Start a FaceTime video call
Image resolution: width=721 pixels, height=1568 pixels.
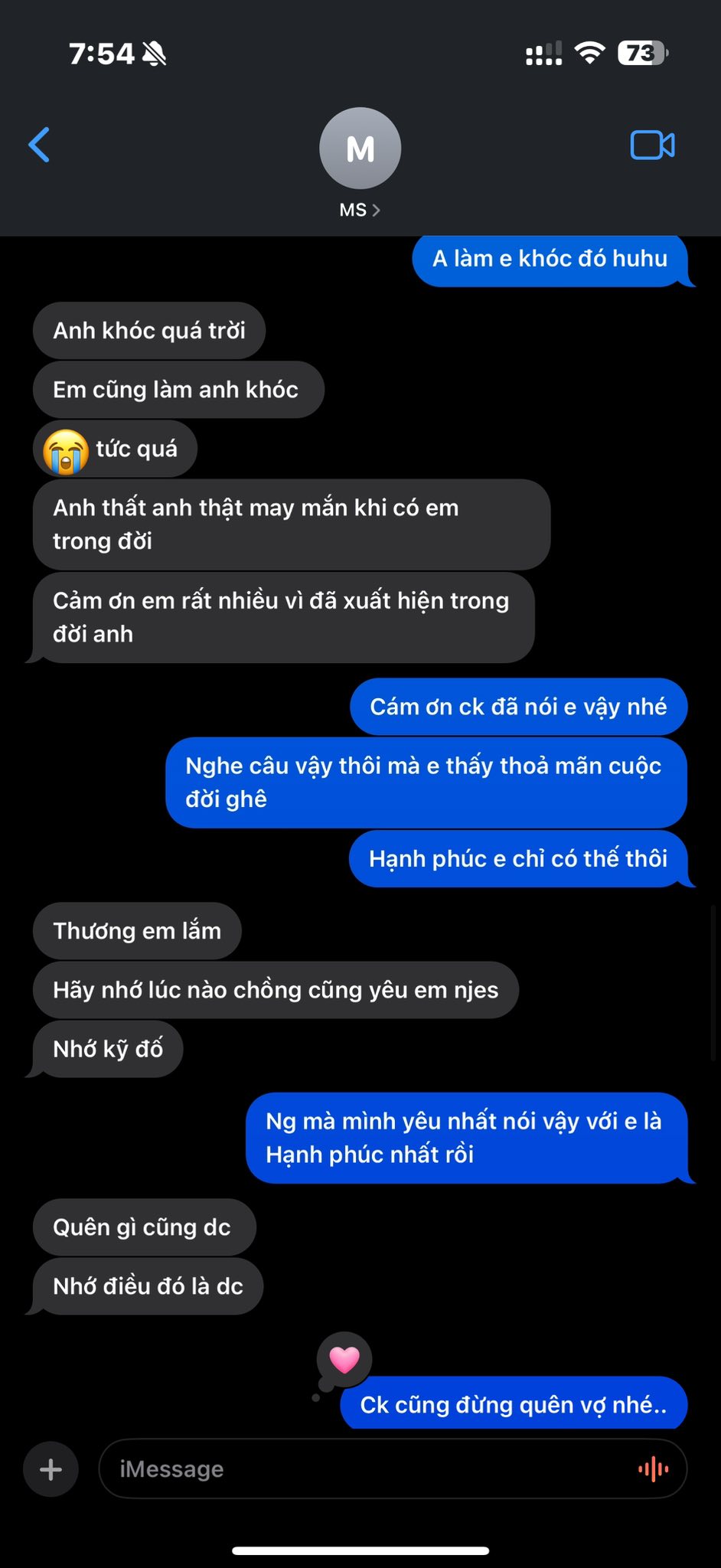click(x=652, y=145)
